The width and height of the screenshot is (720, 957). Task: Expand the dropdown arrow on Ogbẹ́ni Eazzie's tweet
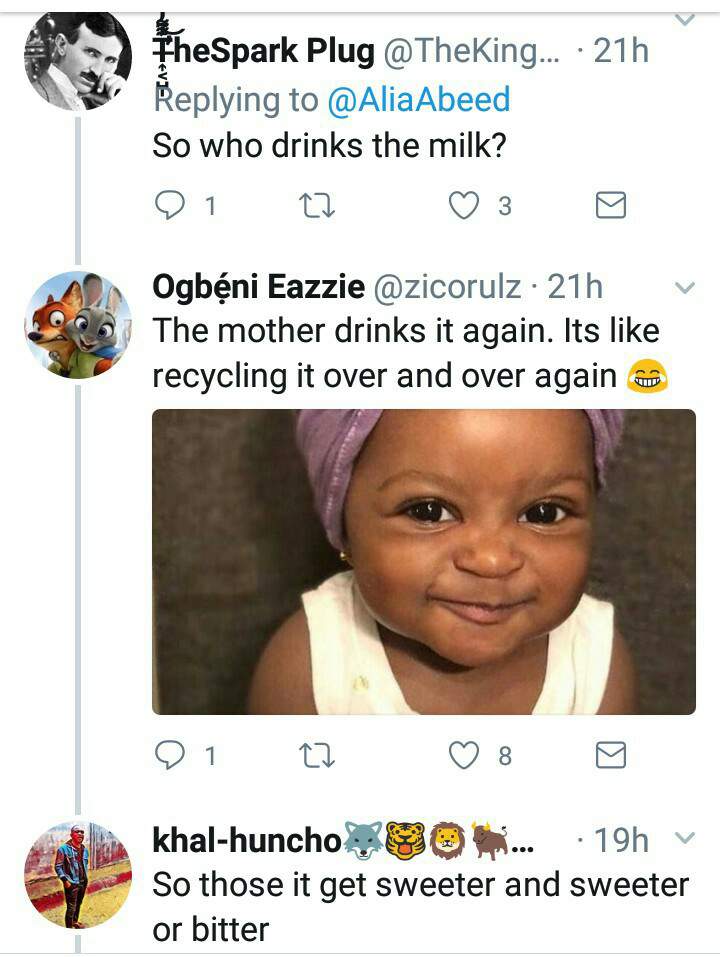685,289
